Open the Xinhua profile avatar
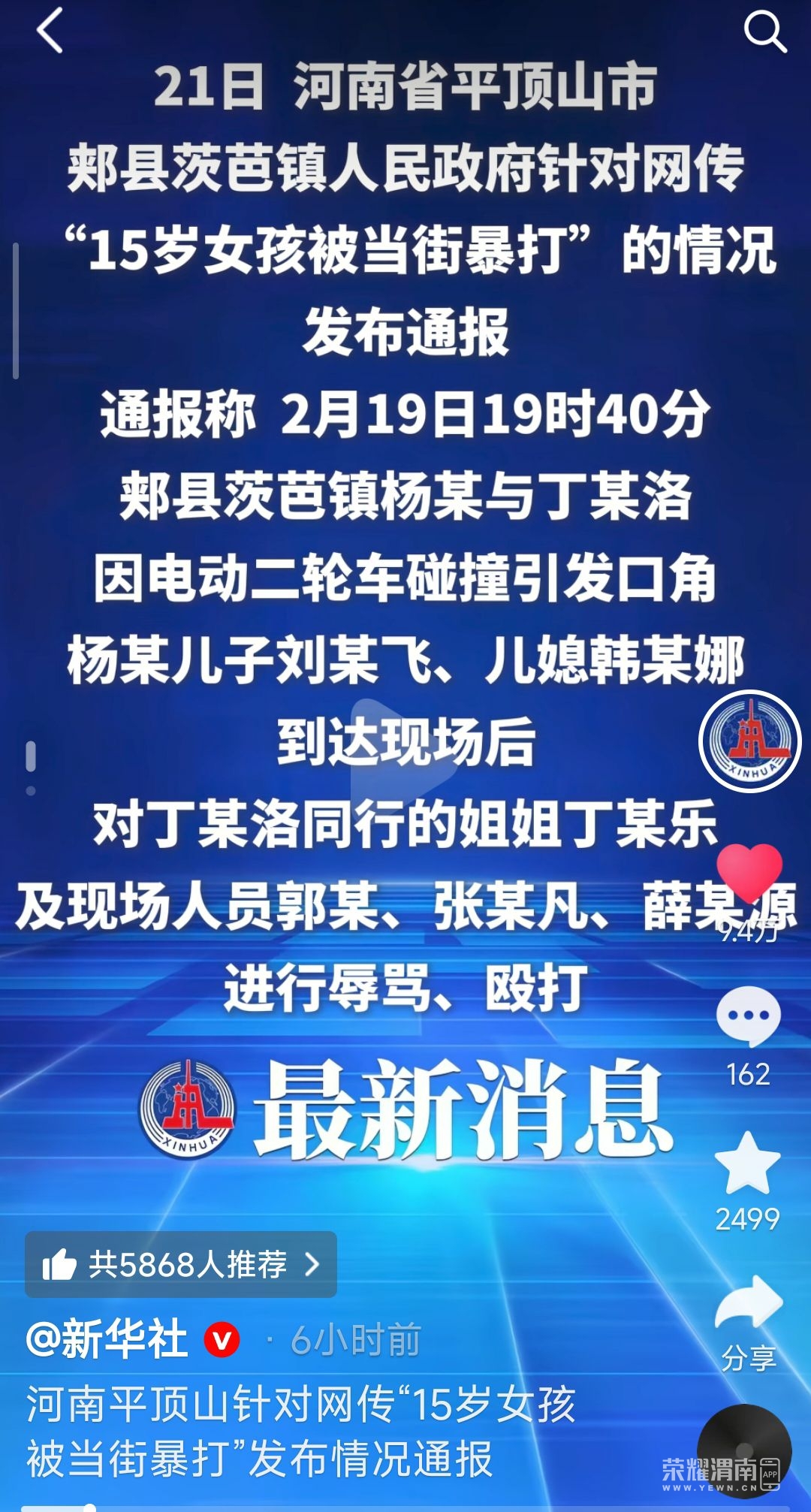 point(750,741)
